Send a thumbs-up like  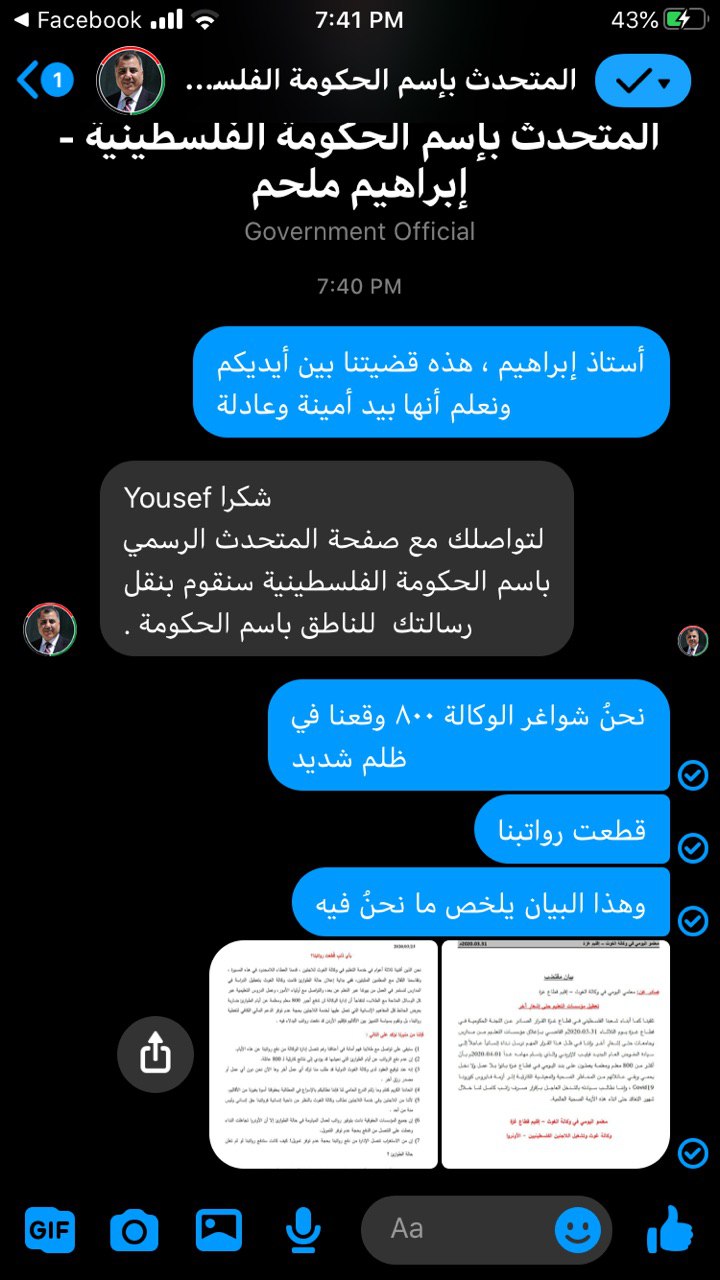669,1226
